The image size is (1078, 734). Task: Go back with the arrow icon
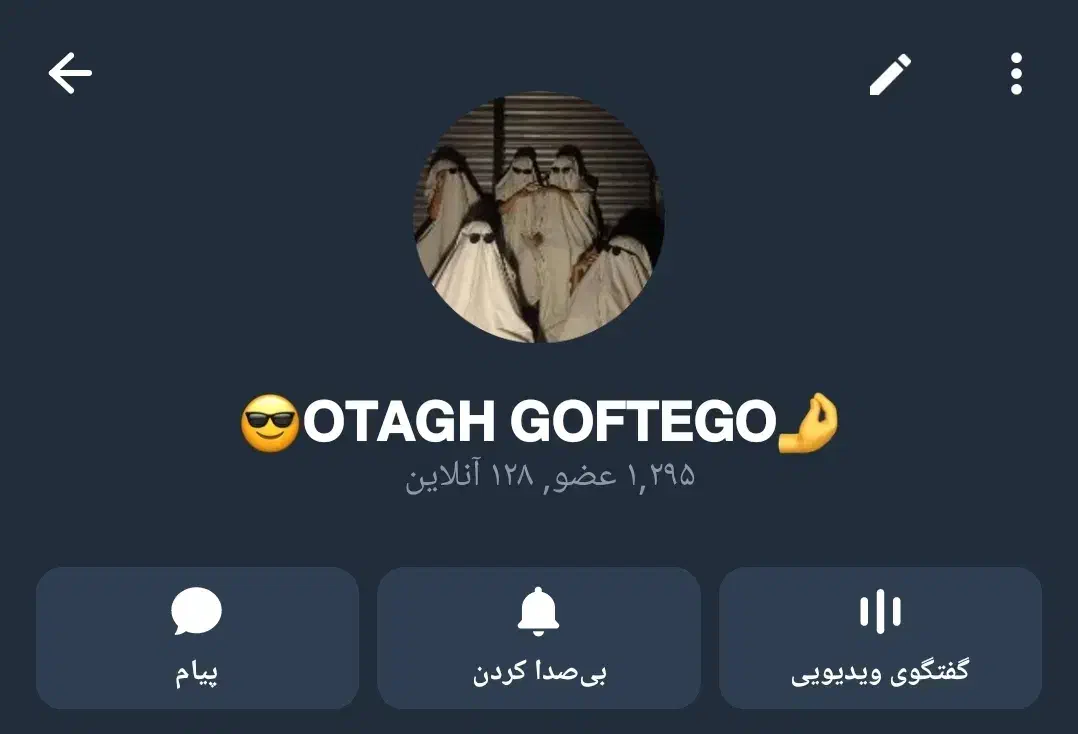coord(70,74)
